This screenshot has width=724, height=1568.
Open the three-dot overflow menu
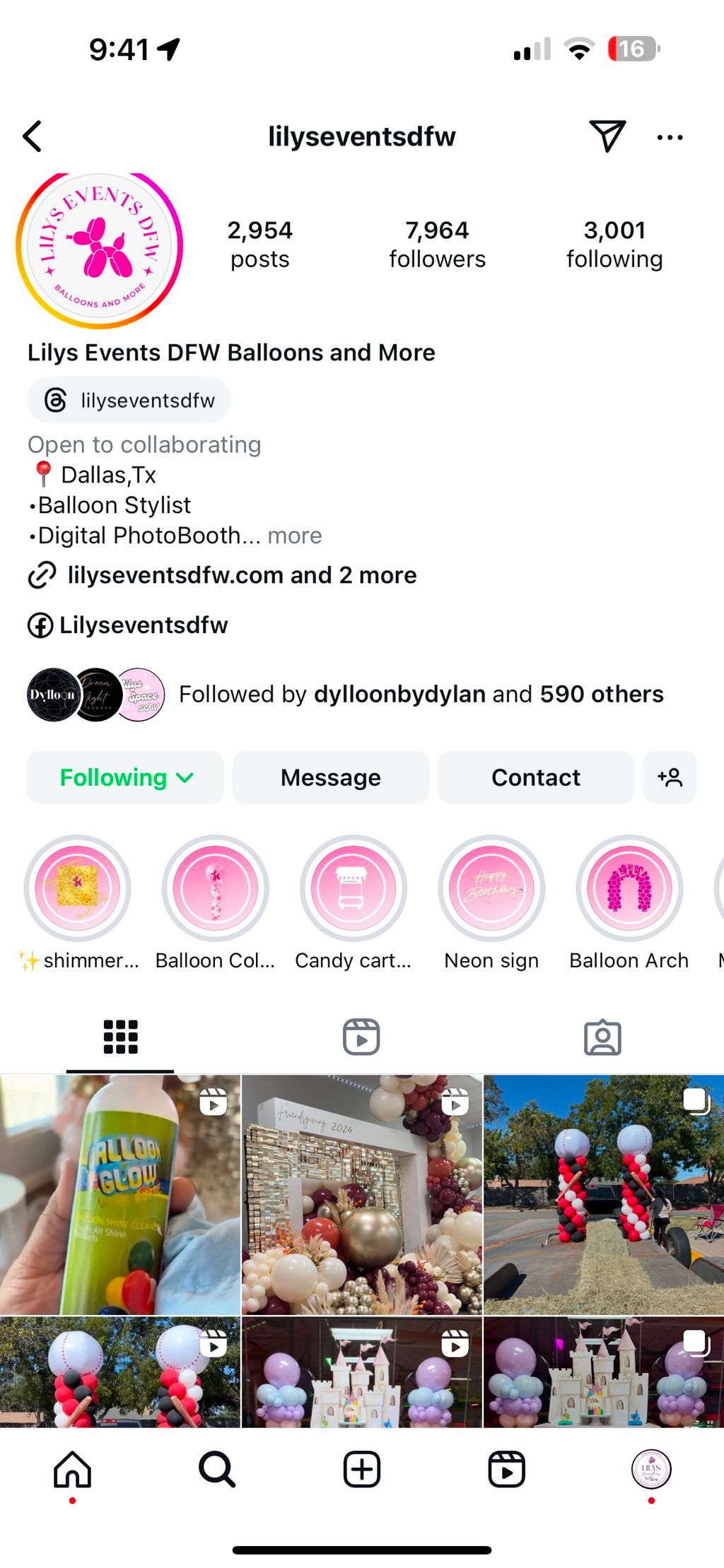(x=669, y=137)
